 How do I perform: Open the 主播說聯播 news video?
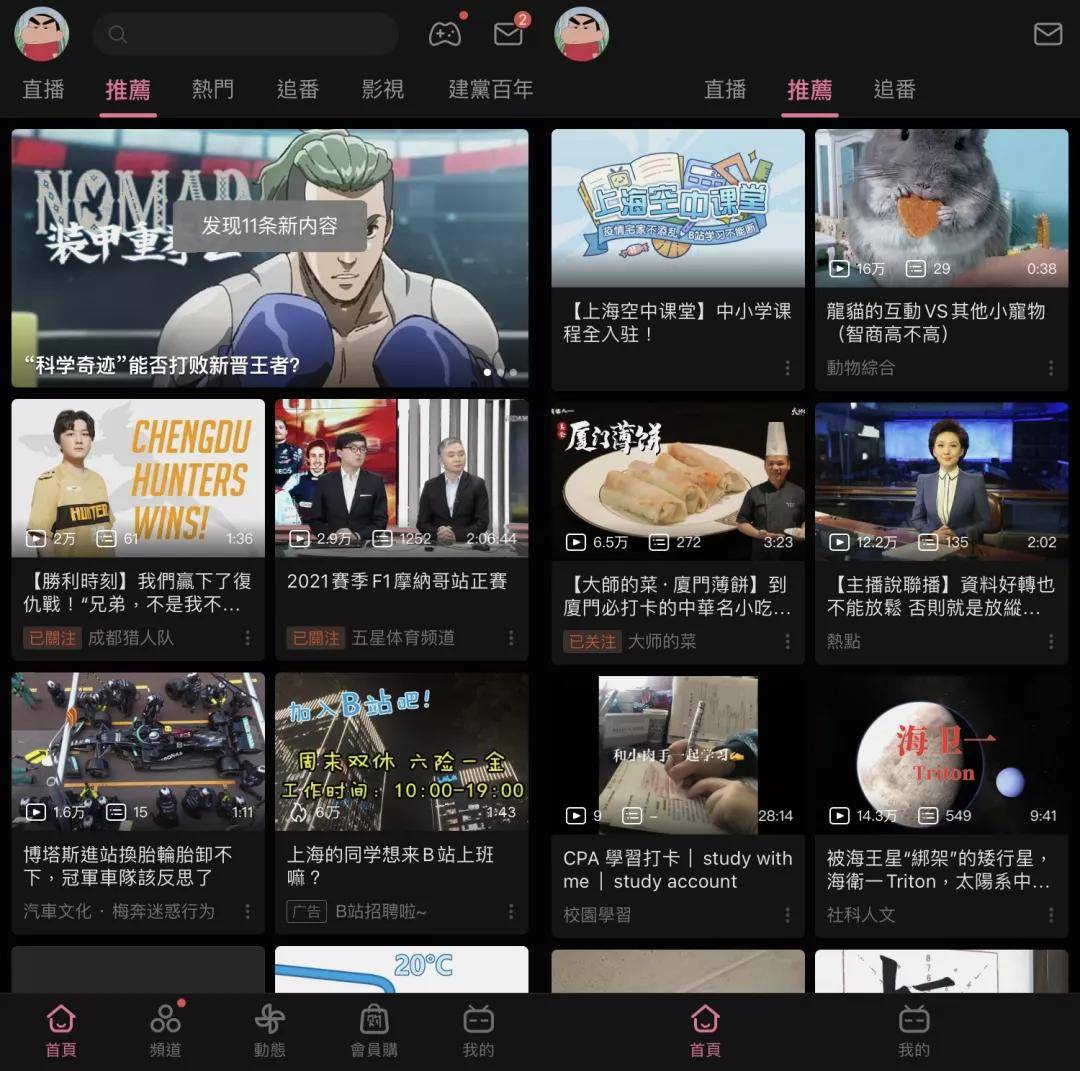941,481
